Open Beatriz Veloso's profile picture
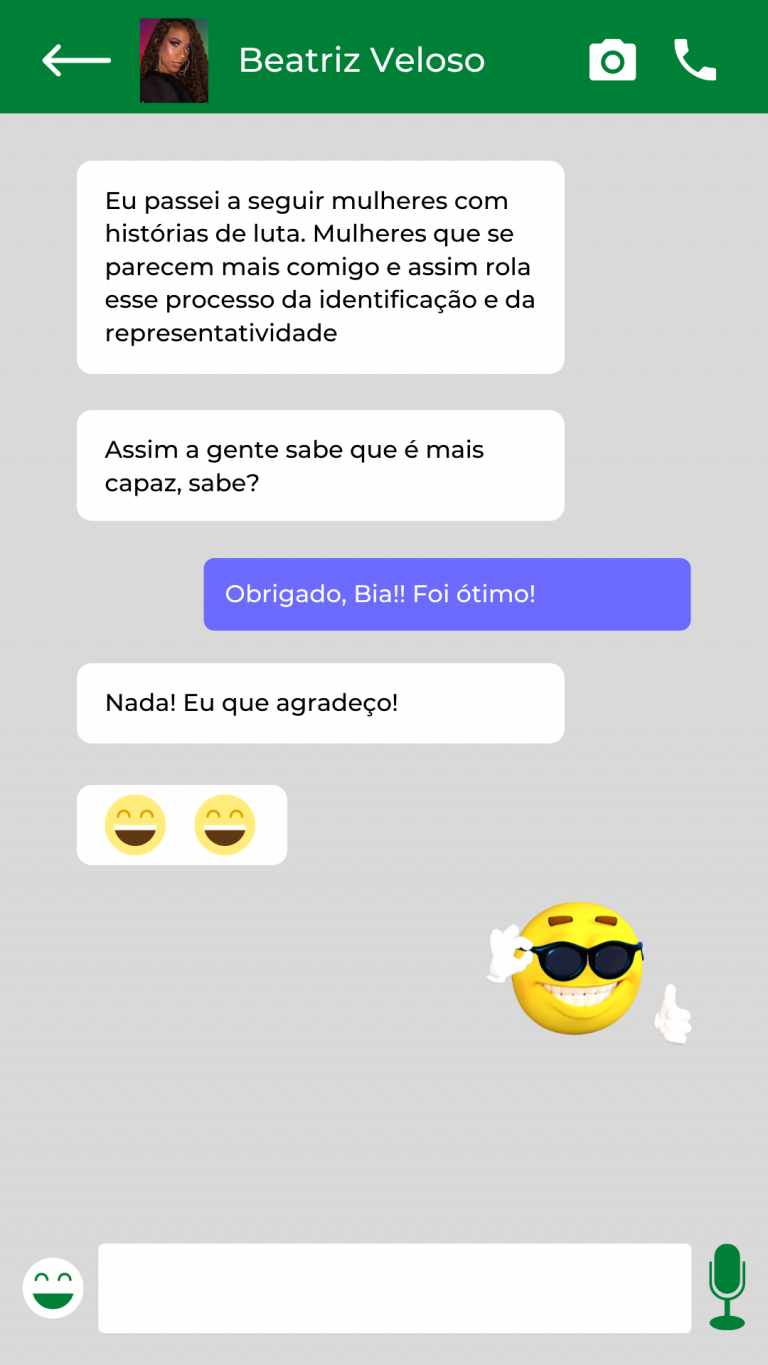This screenshot has height=1365, width=768. click(174, 61)
